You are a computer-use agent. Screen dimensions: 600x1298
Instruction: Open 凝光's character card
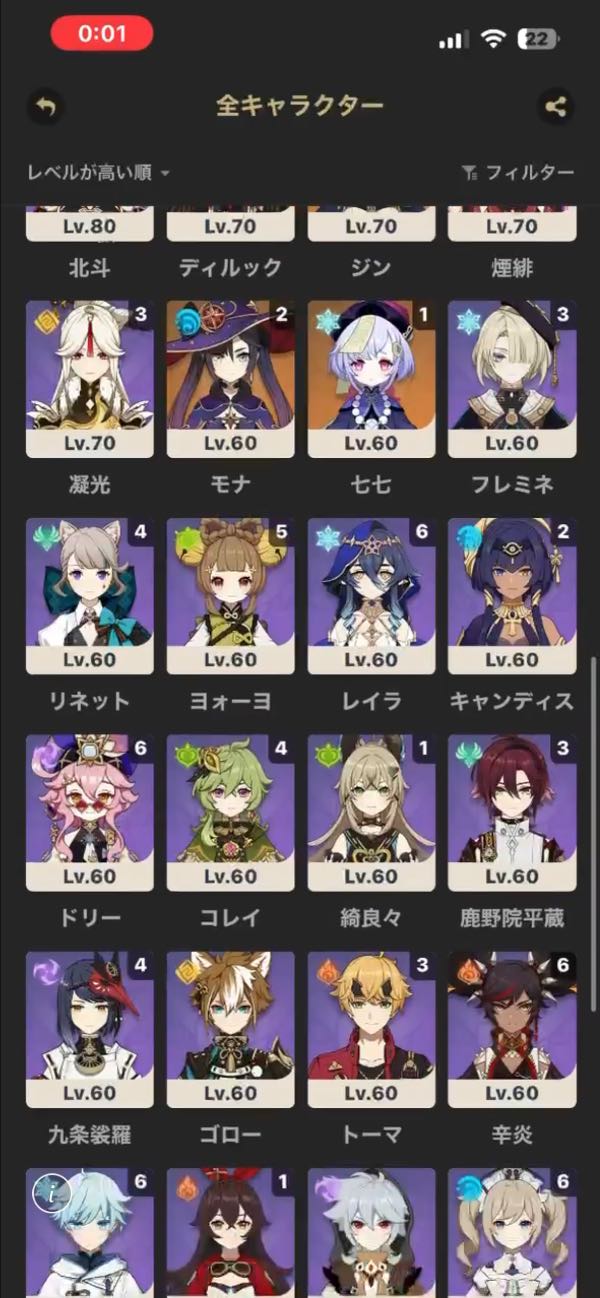click(x=90, y=379)
